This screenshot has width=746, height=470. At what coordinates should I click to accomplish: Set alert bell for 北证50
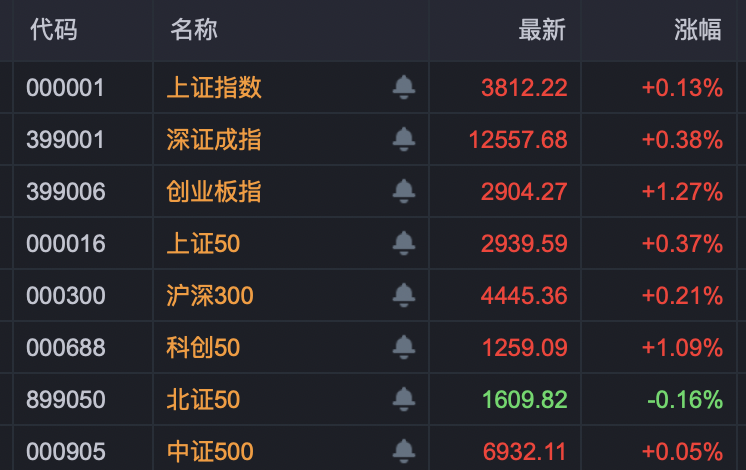coord(404,400)
